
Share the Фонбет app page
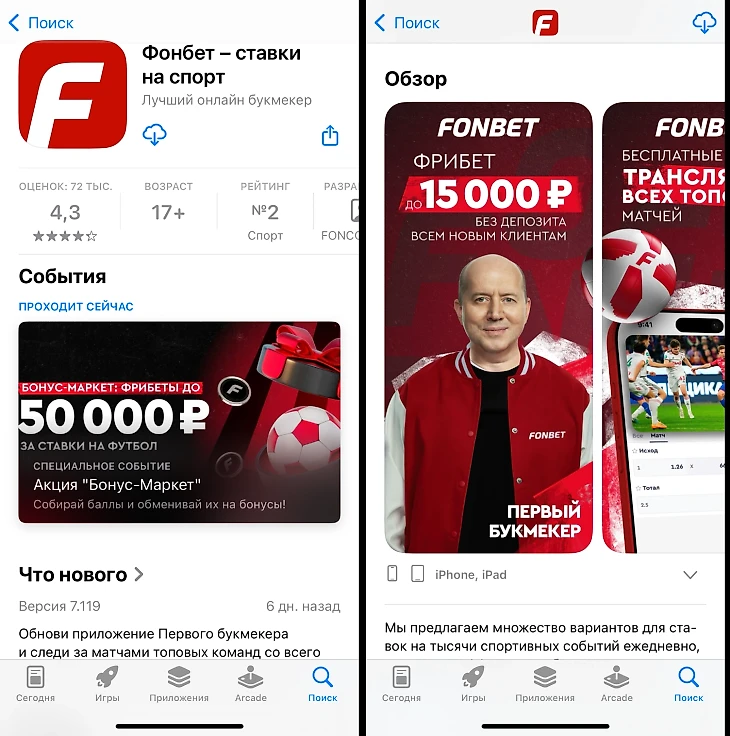pyautogui.click(x=330, y=136)
